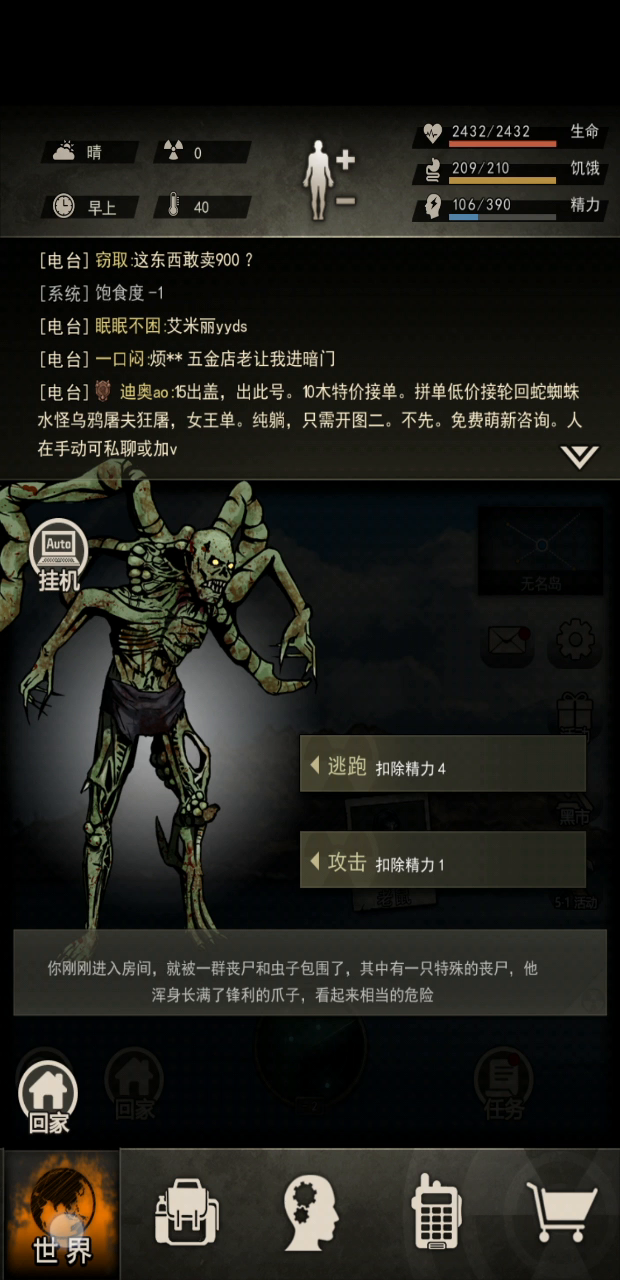620x1280 pixels.
Task: Open the radio walkie-talkie tab
Action: (437, 1213)
